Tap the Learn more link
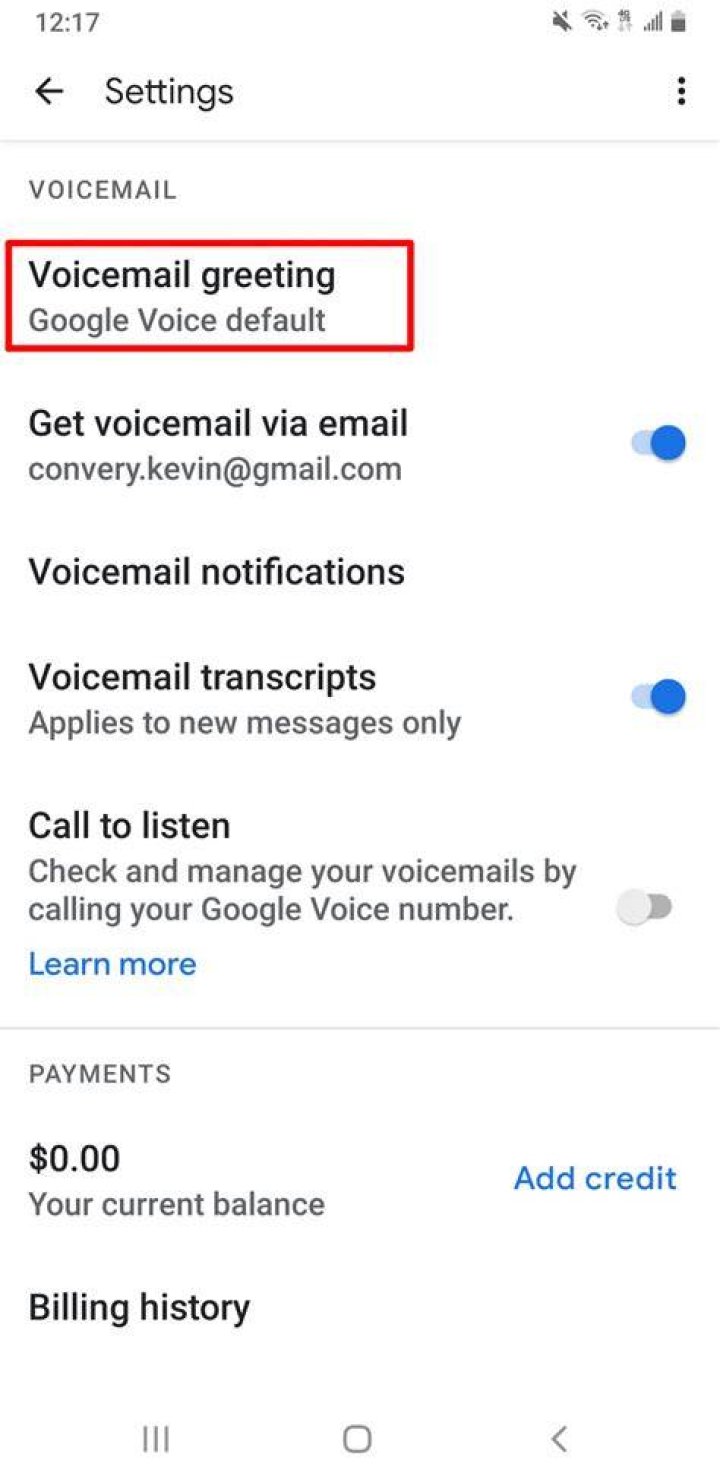Screen dimensions: 720x1479 (112, 964)
